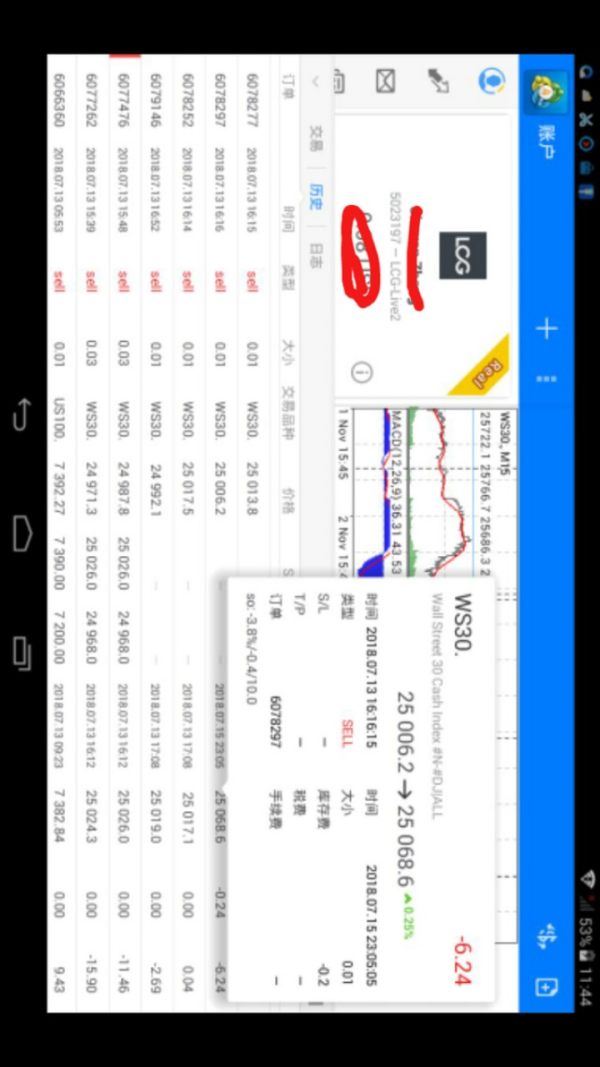Open the mailbox envelope icon
Image resolution: width=600 pixels, height=1067 pixels.
pos(386,80)
